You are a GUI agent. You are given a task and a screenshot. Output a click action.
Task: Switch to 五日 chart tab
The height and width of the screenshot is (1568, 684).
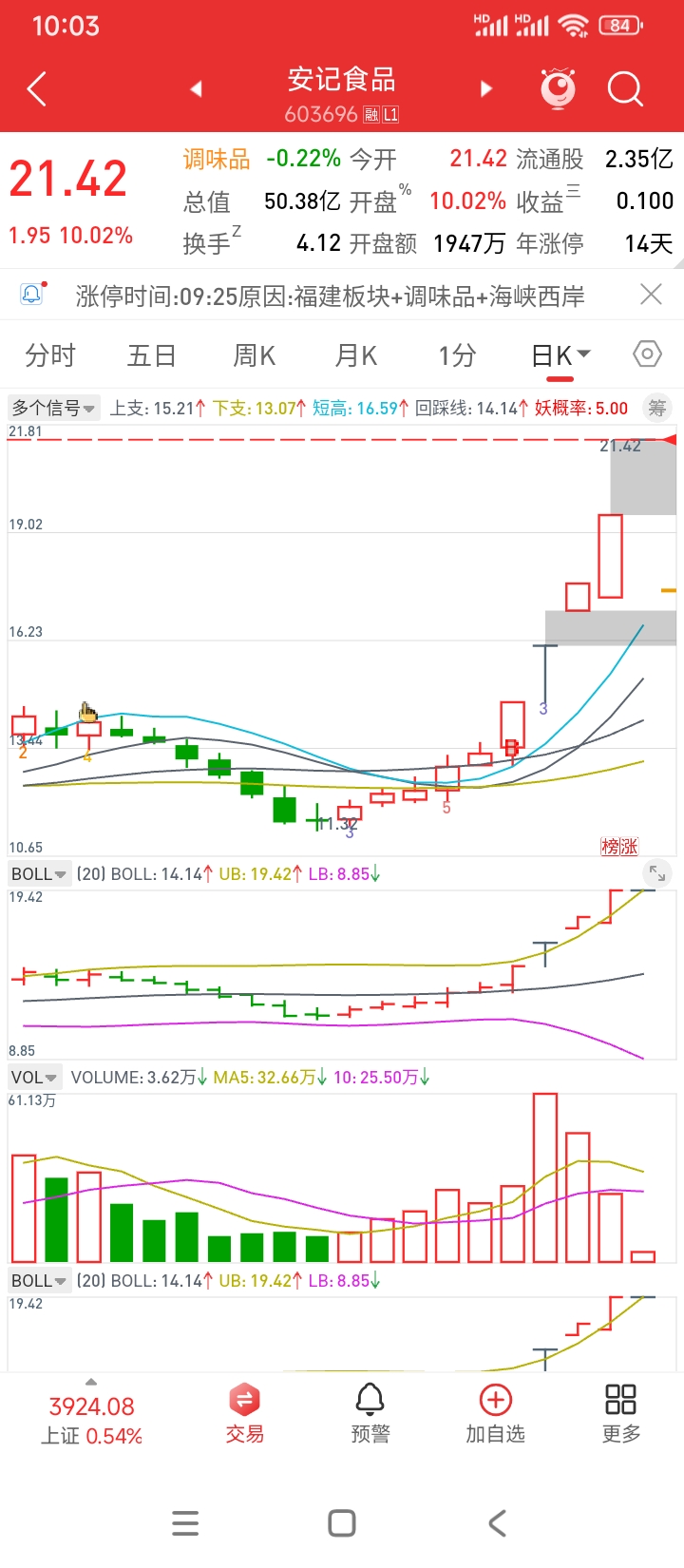pyautogui.click(x=152, y=355)
